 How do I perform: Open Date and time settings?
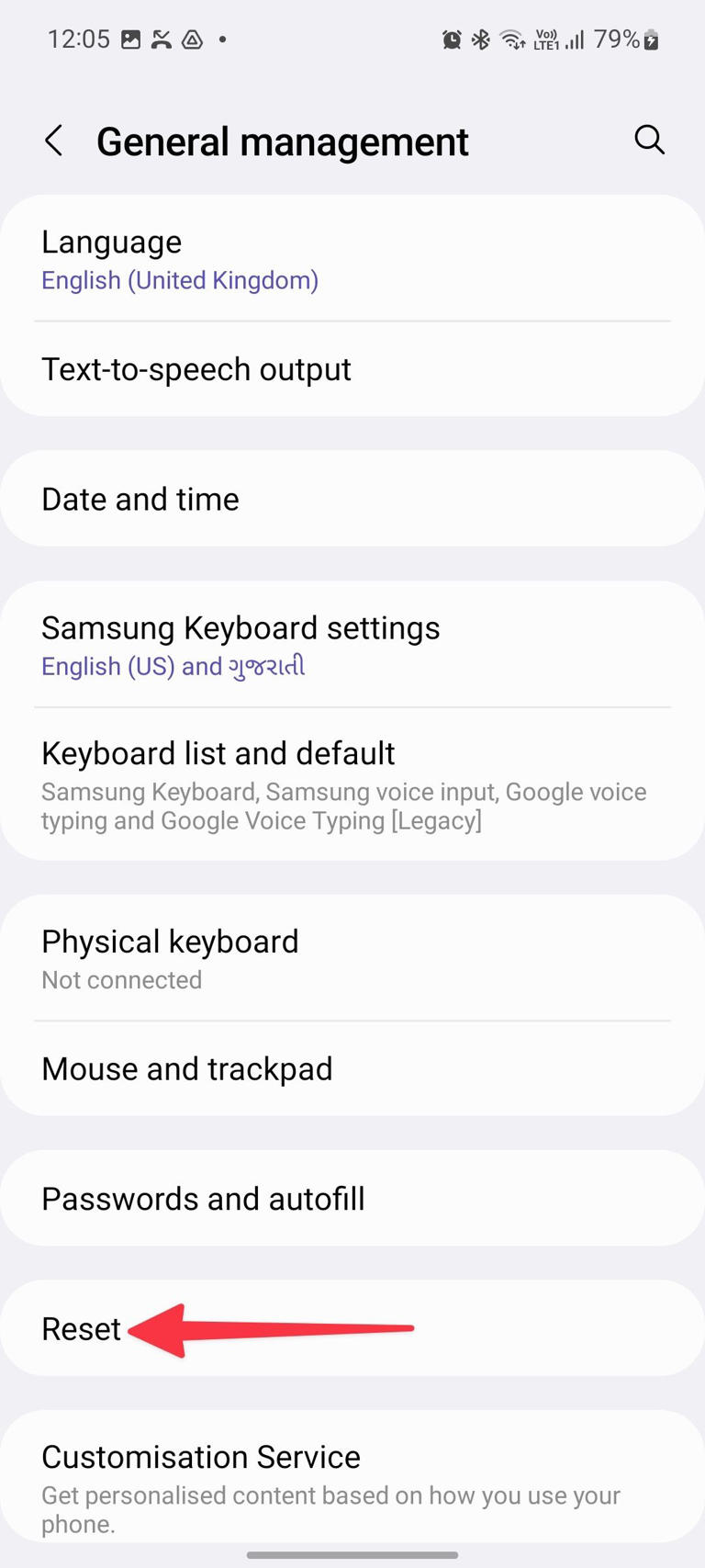pos(352,499)
